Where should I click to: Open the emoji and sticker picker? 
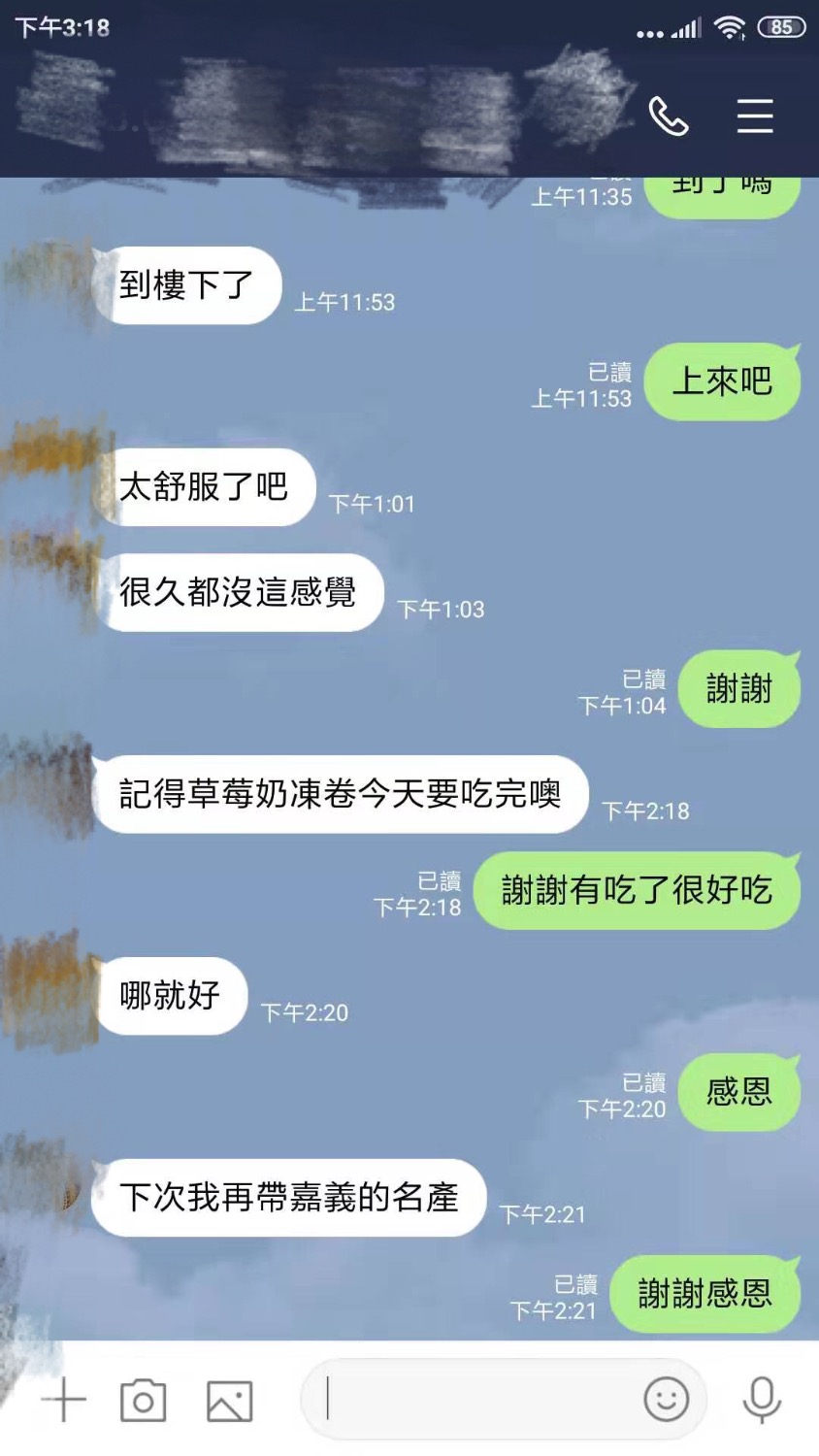click(x=666, y=1399)
